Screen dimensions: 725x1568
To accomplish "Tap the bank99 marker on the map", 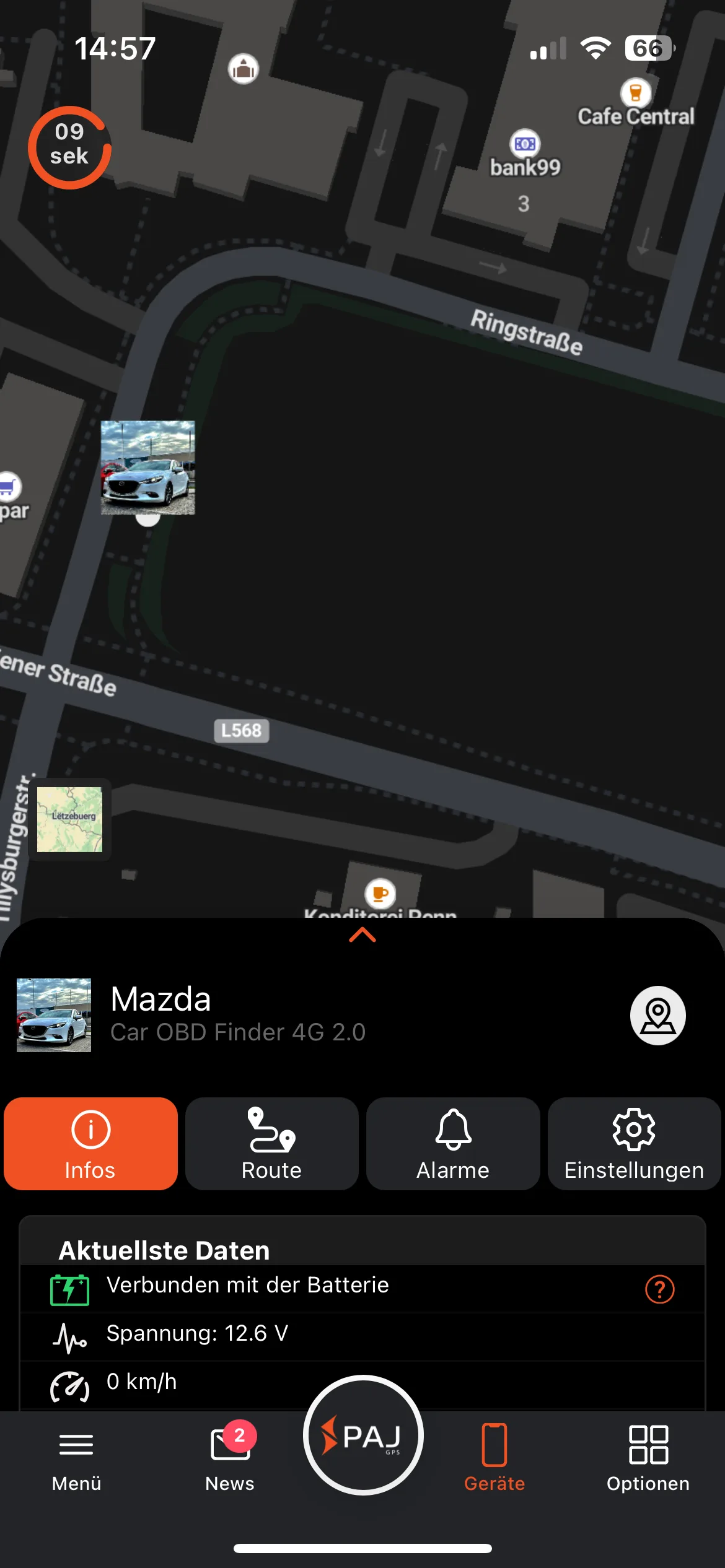I will click(525, 143).
